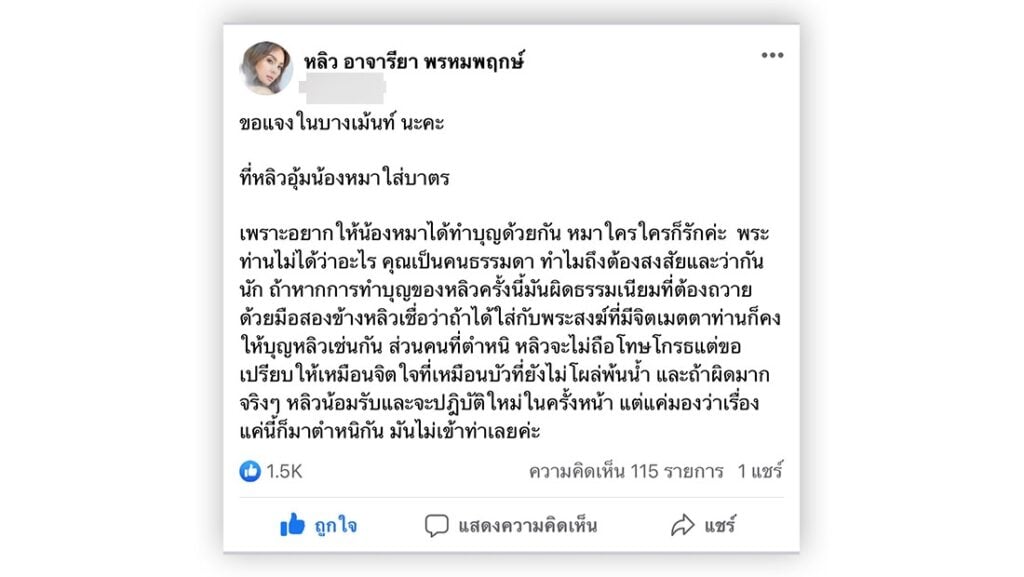Tap แสดงความคิดเห็น to comment
This screenshot has width=1024, height=577.
tap(511, 525)
